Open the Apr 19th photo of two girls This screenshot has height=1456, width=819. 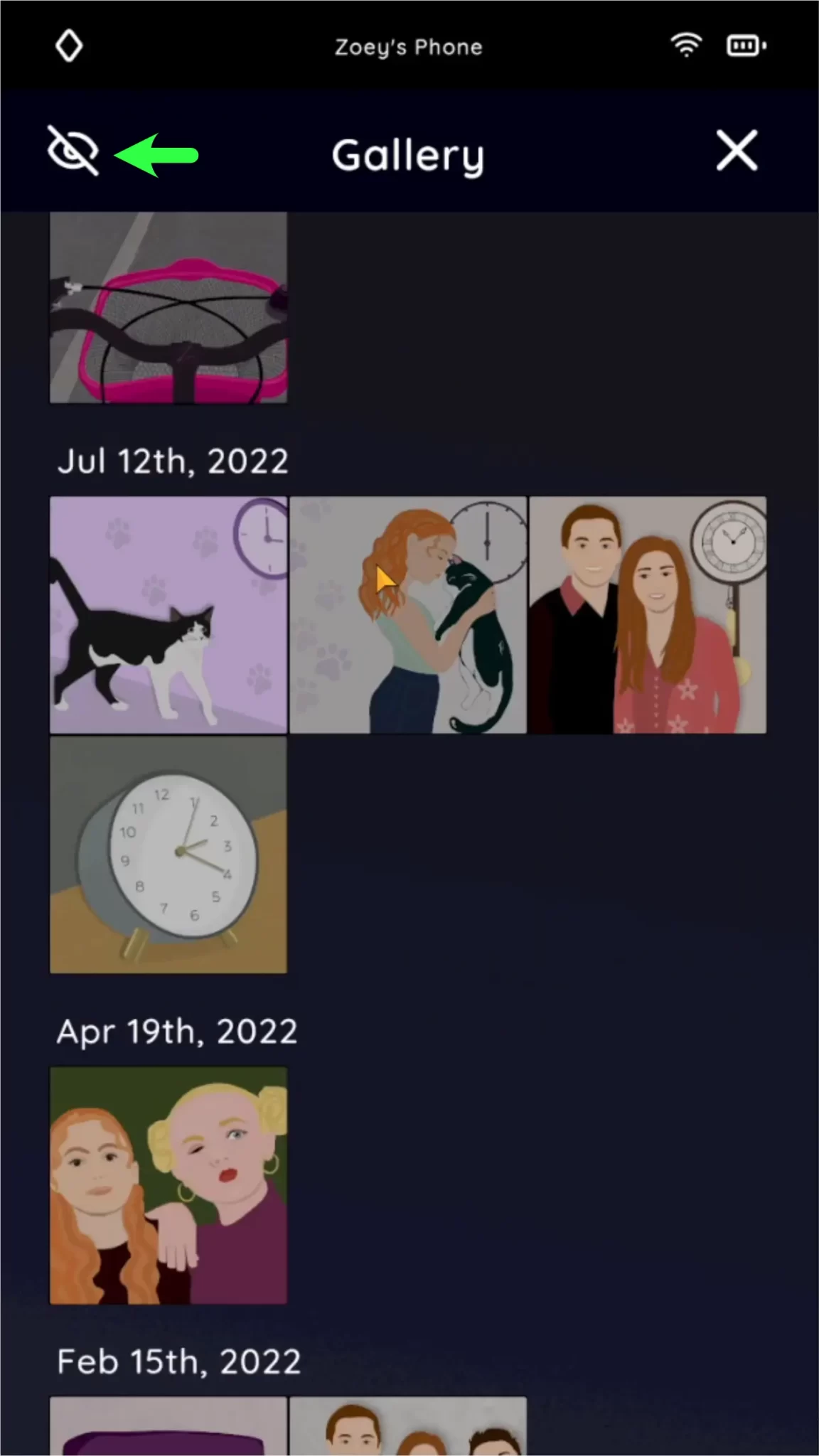168,1185
